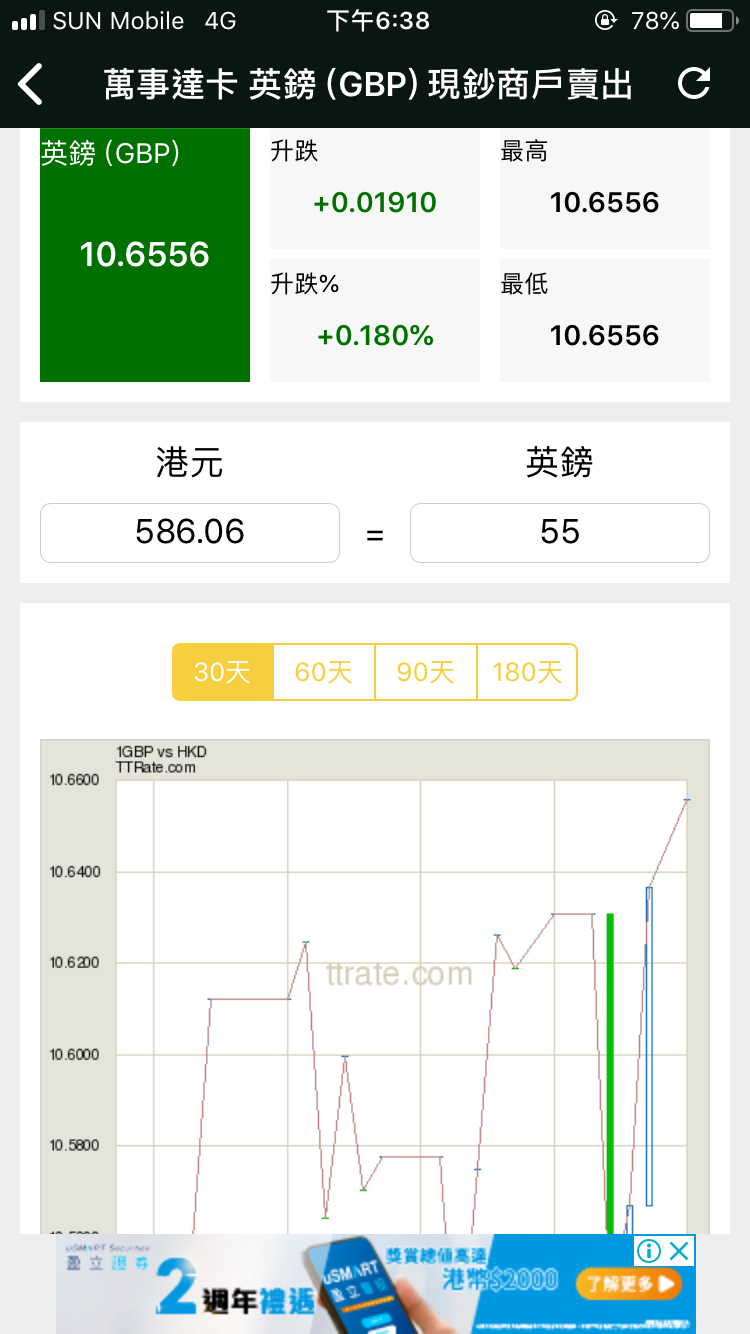Edit the British pound amount field
750x1334 pixels.
tap(560, 532)
